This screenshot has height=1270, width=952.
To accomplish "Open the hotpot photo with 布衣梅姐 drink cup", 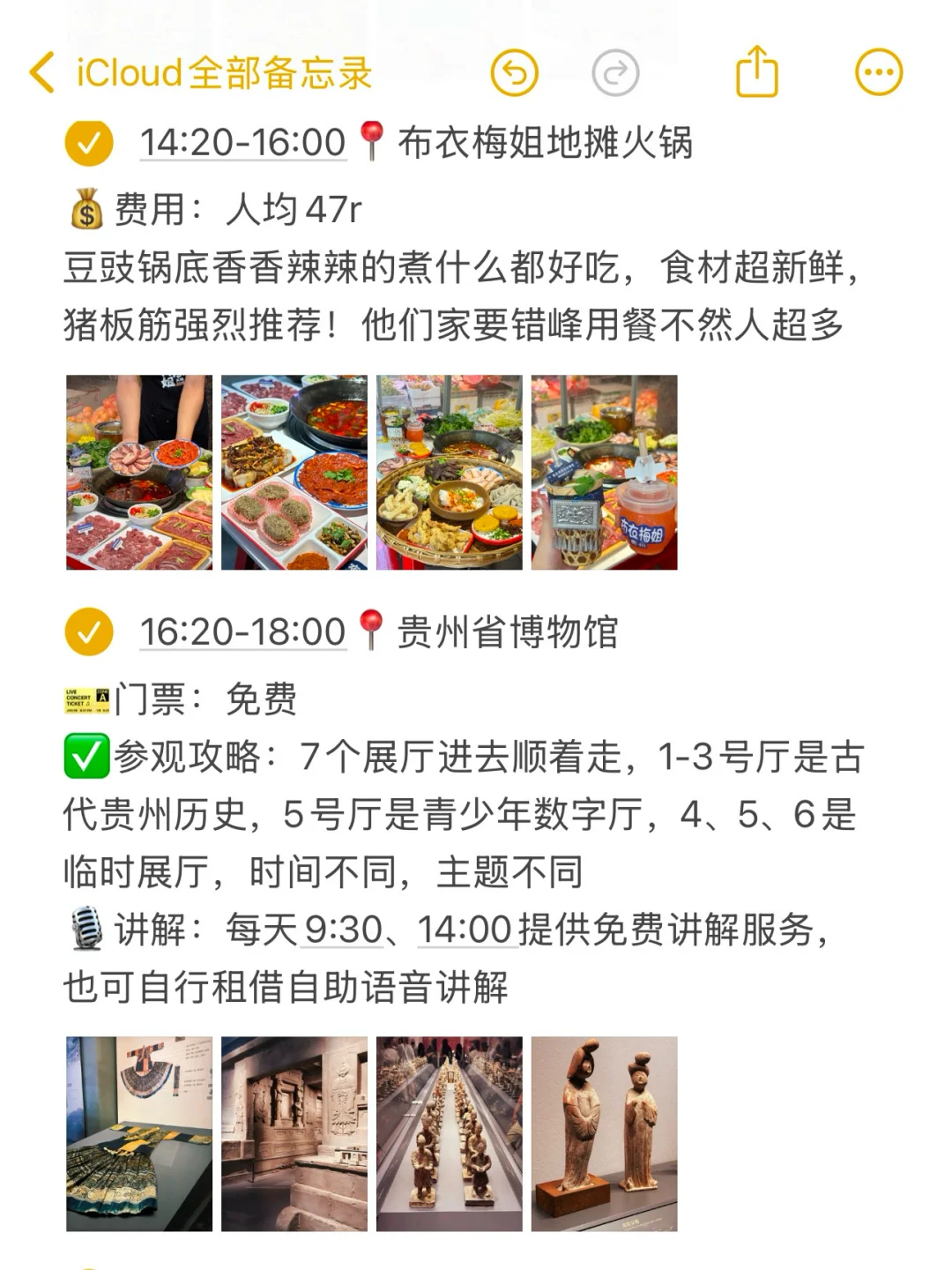I will (605, 472).
